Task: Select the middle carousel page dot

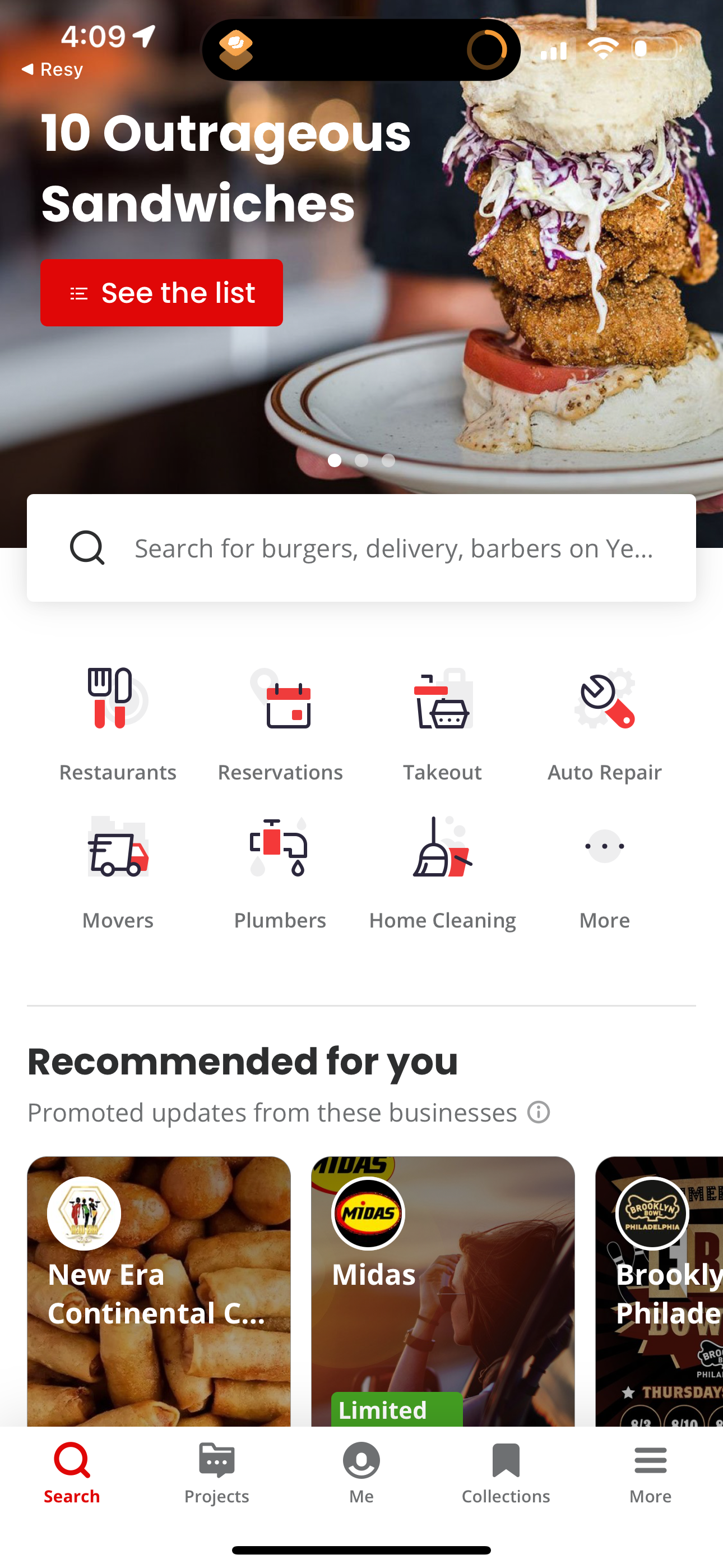Action: point(361,461)
